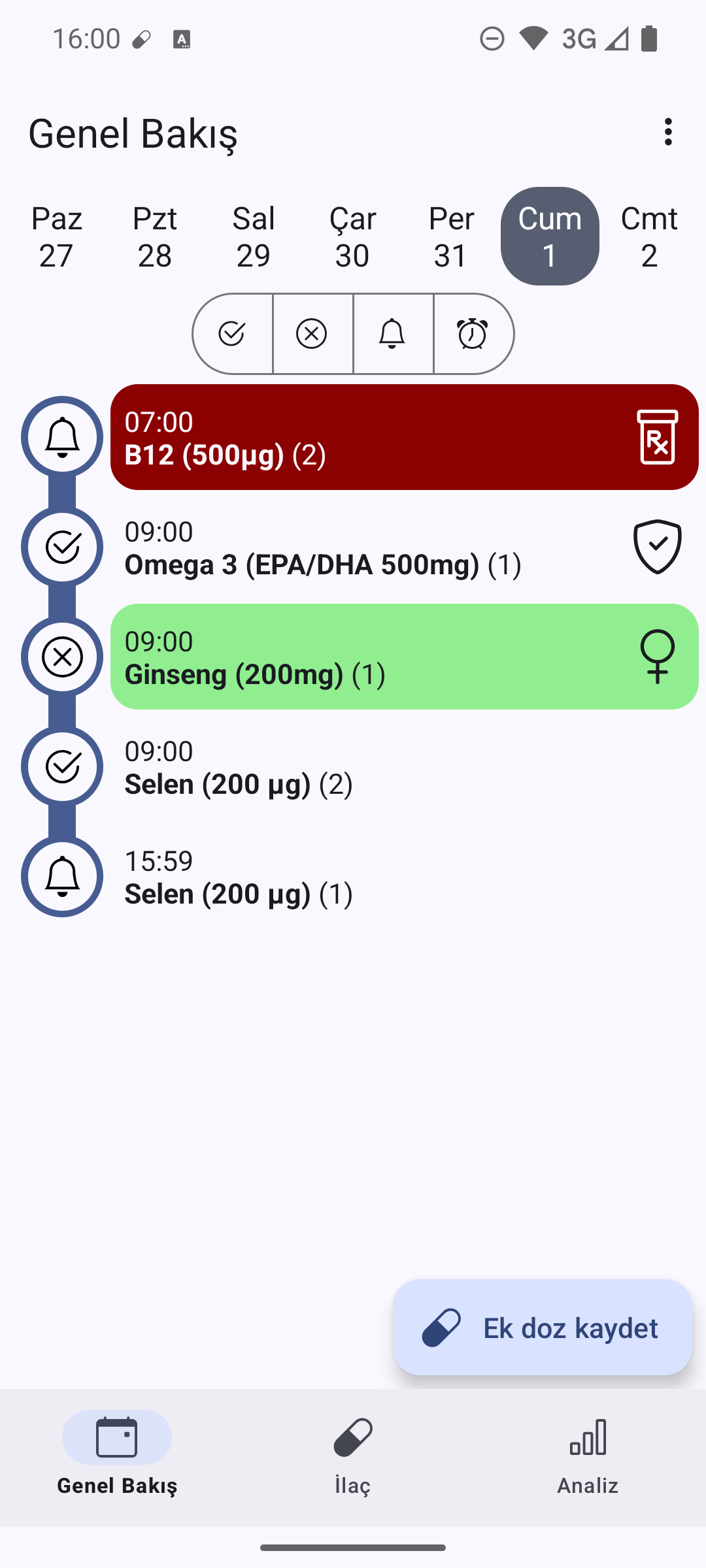Select Paz 27 in the week strip
Screen dimensions: 706x1568
pos(56,237)
